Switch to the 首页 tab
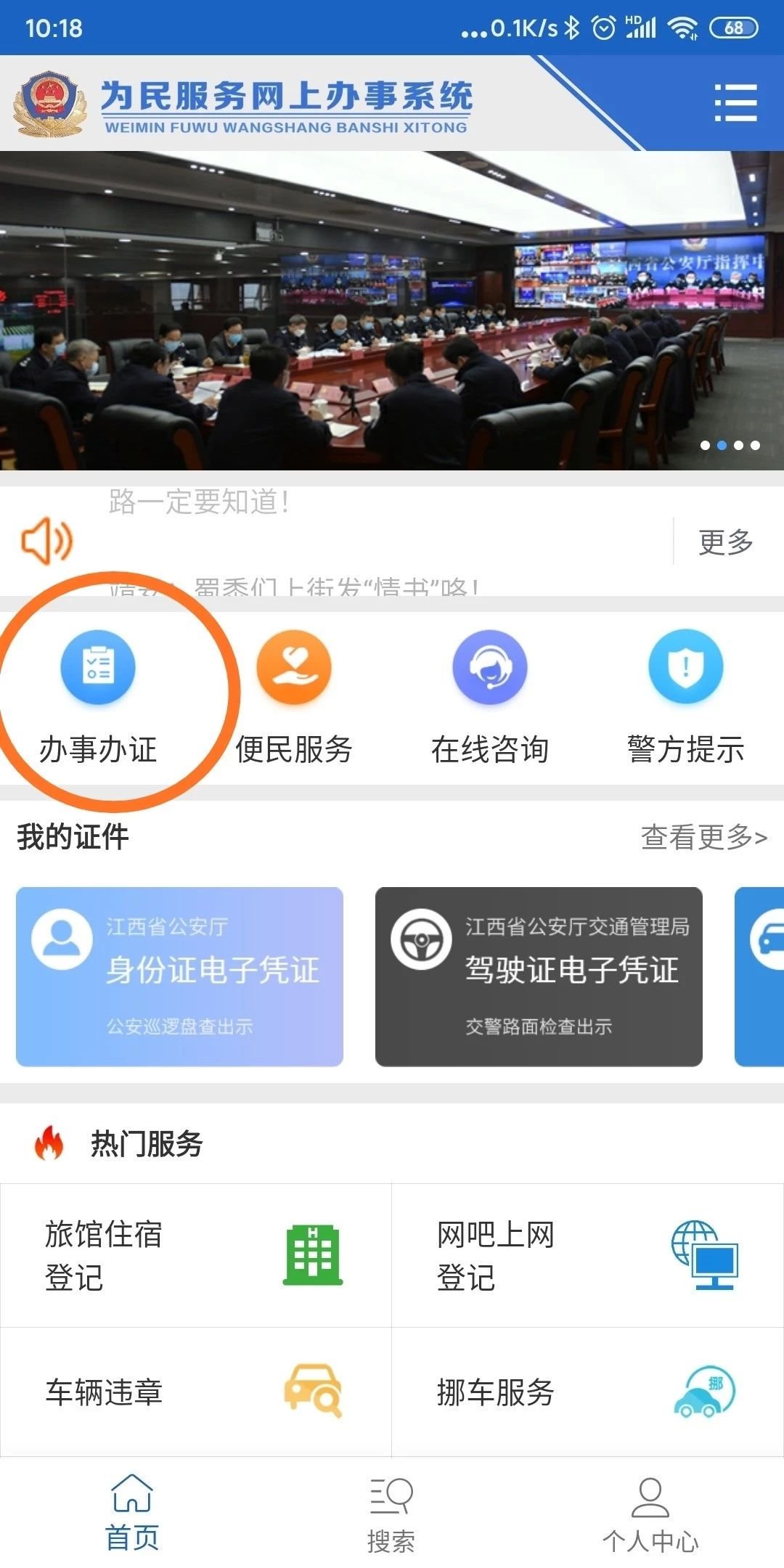Image resolution: width=784 pixels, height=1568 pixels. coord(132,1512)
